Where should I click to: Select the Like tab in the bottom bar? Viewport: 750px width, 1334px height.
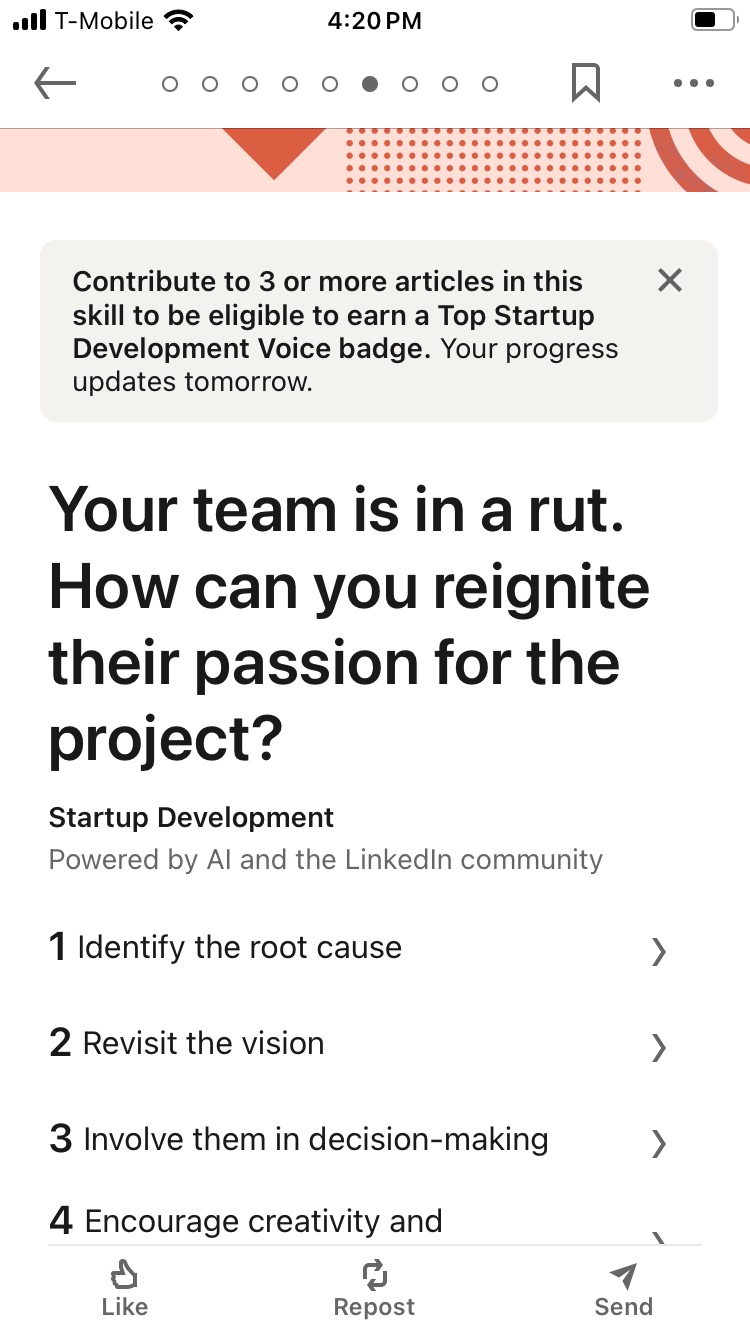click(x=124, y=1285)
